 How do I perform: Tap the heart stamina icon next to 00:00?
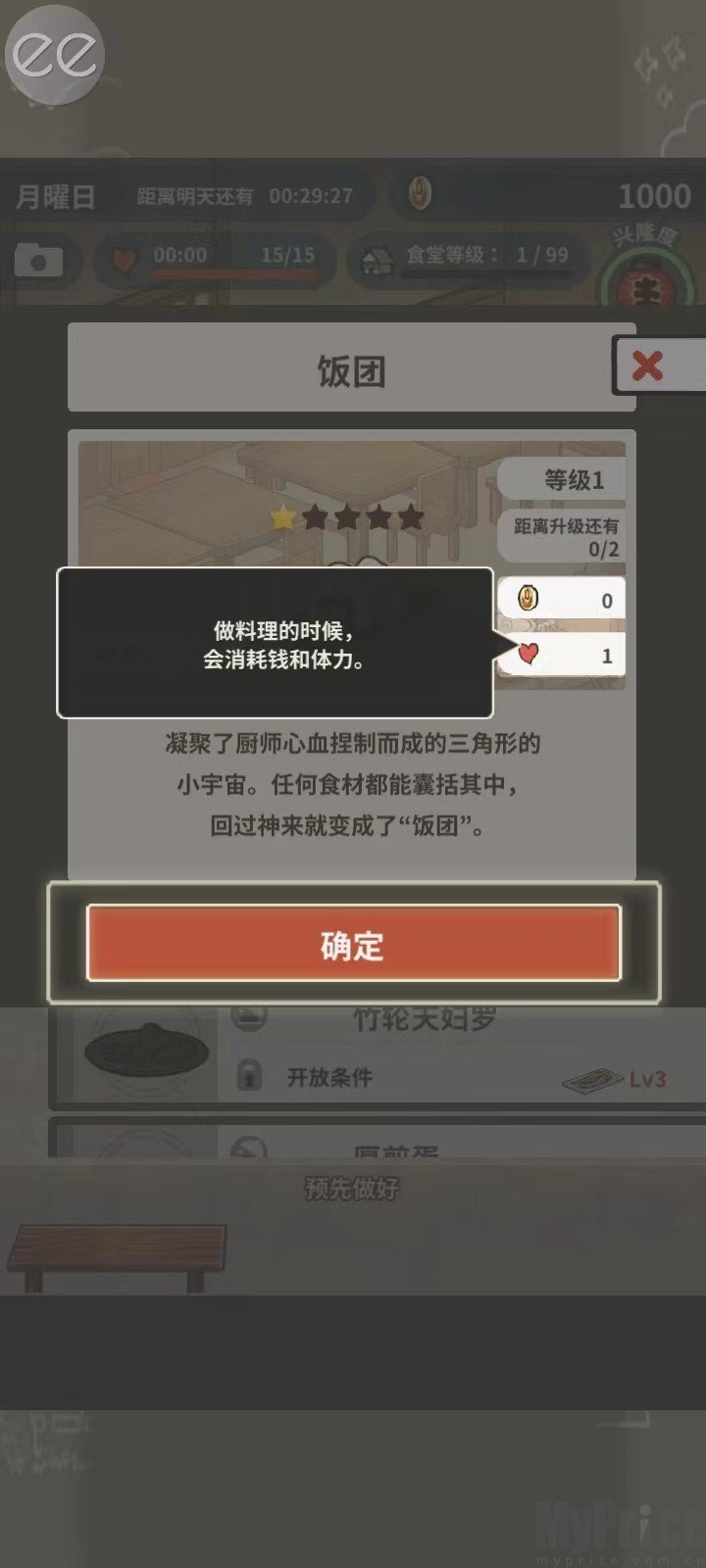(125, 255)
